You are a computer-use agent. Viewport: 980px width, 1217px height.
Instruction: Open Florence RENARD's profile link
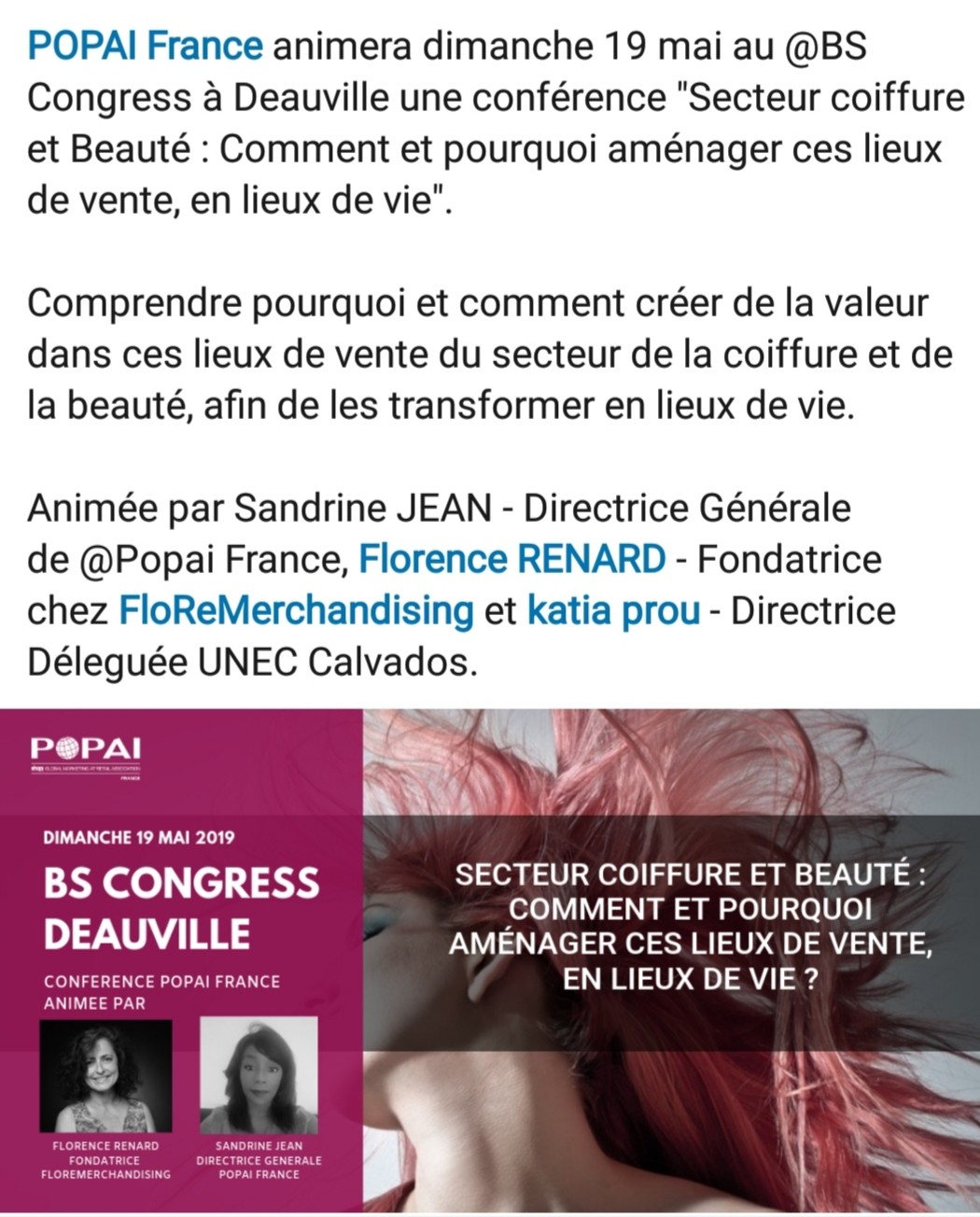click(511, 559)
